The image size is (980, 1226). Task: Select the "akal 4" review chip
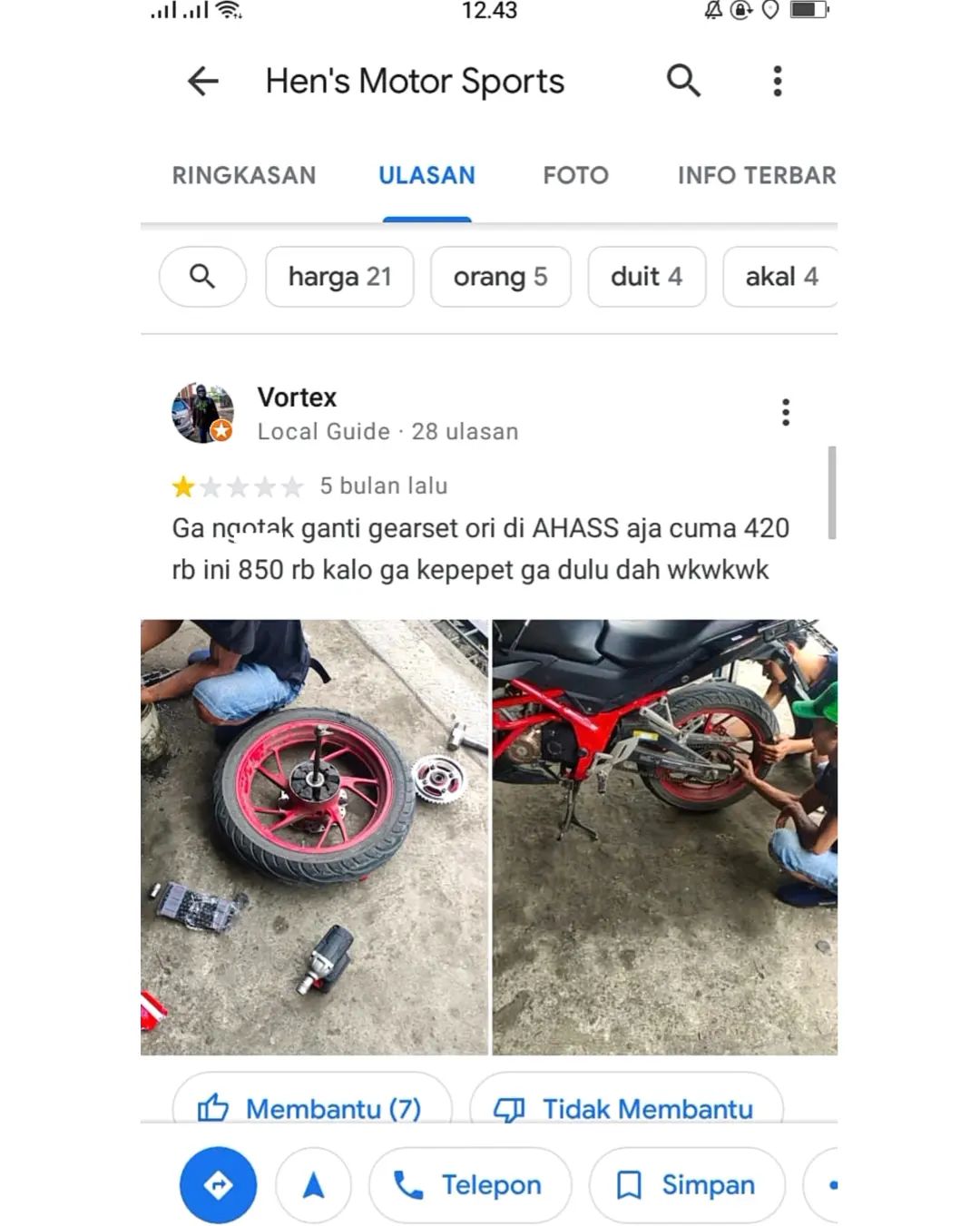780,277
